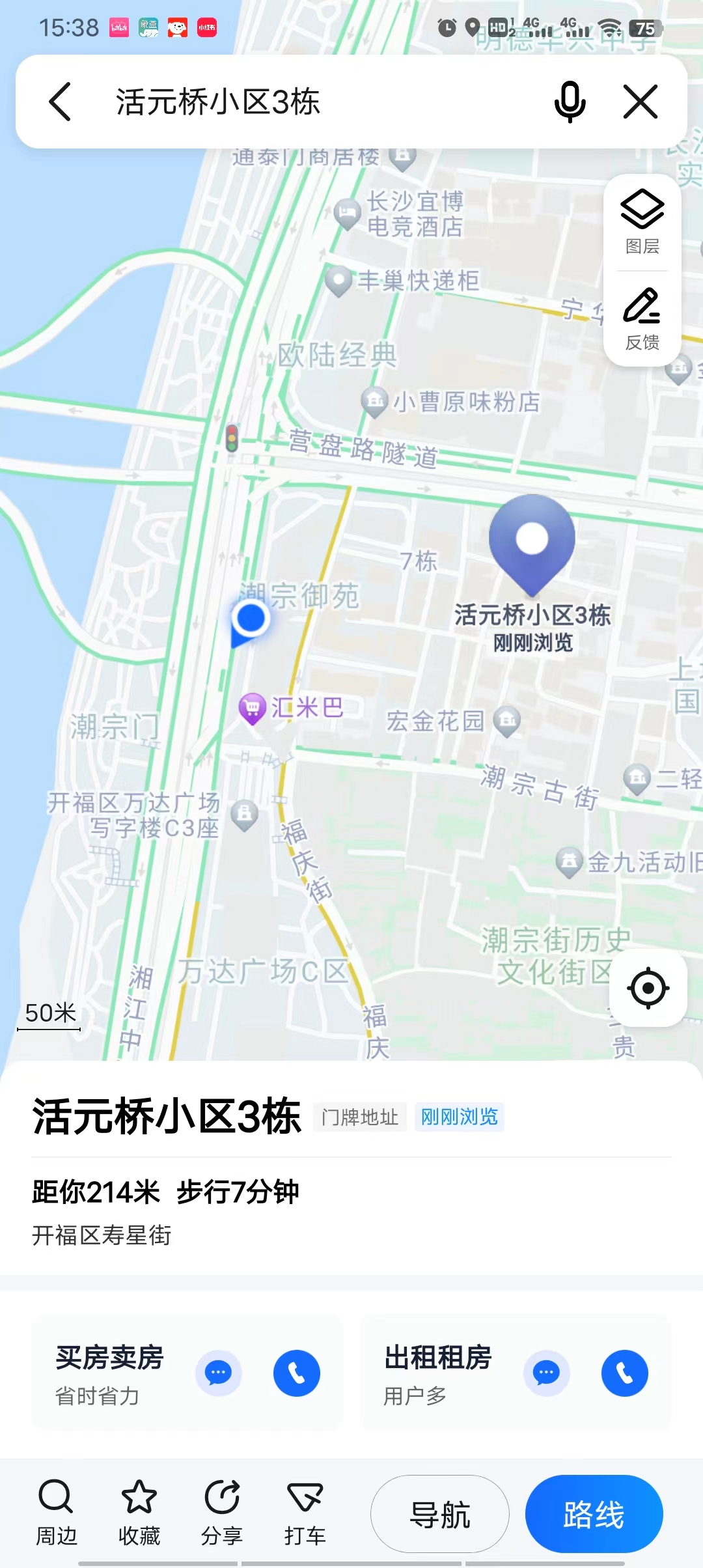Hail a ride with 打车

click(x=305, y=1512)
